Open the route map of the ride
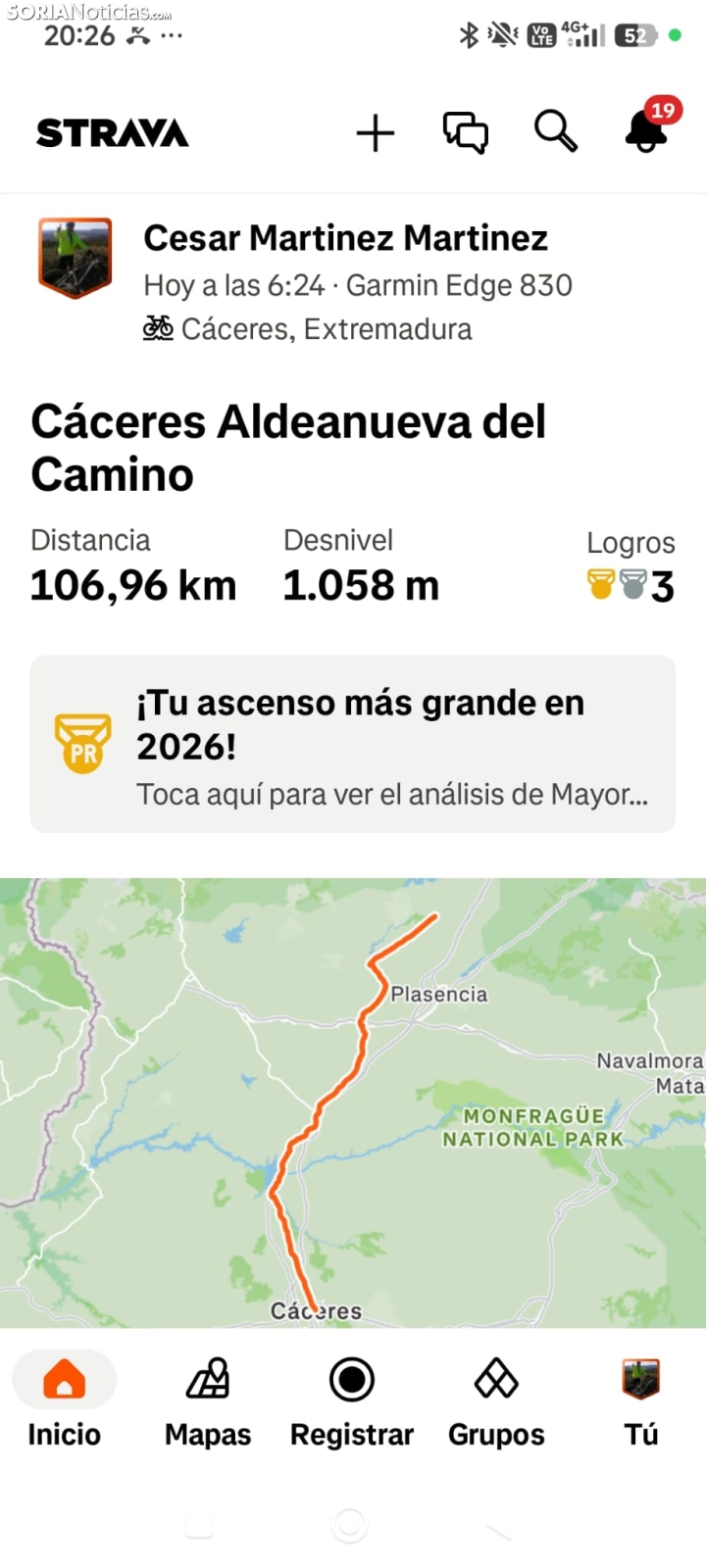This screenshot has height=1568, width=706. [353, 1102]
